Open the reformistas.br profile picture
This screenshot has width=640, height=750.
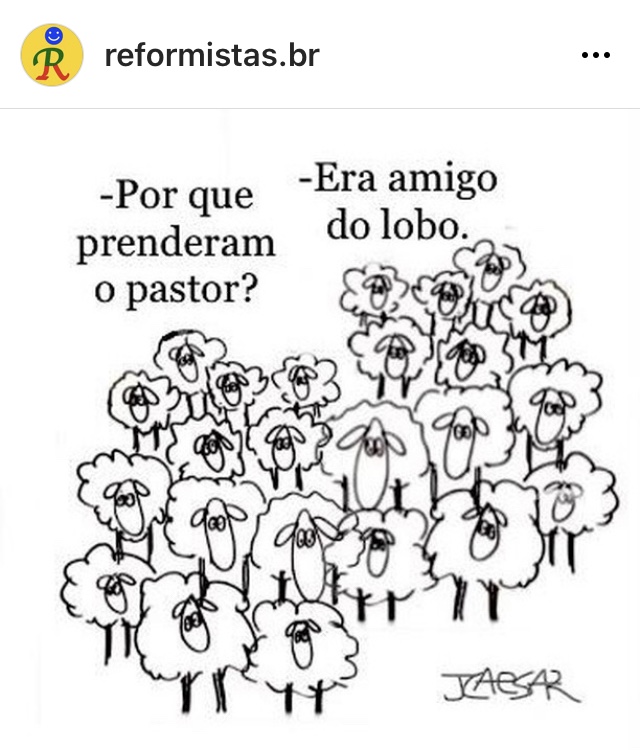(x=52, y=55)
